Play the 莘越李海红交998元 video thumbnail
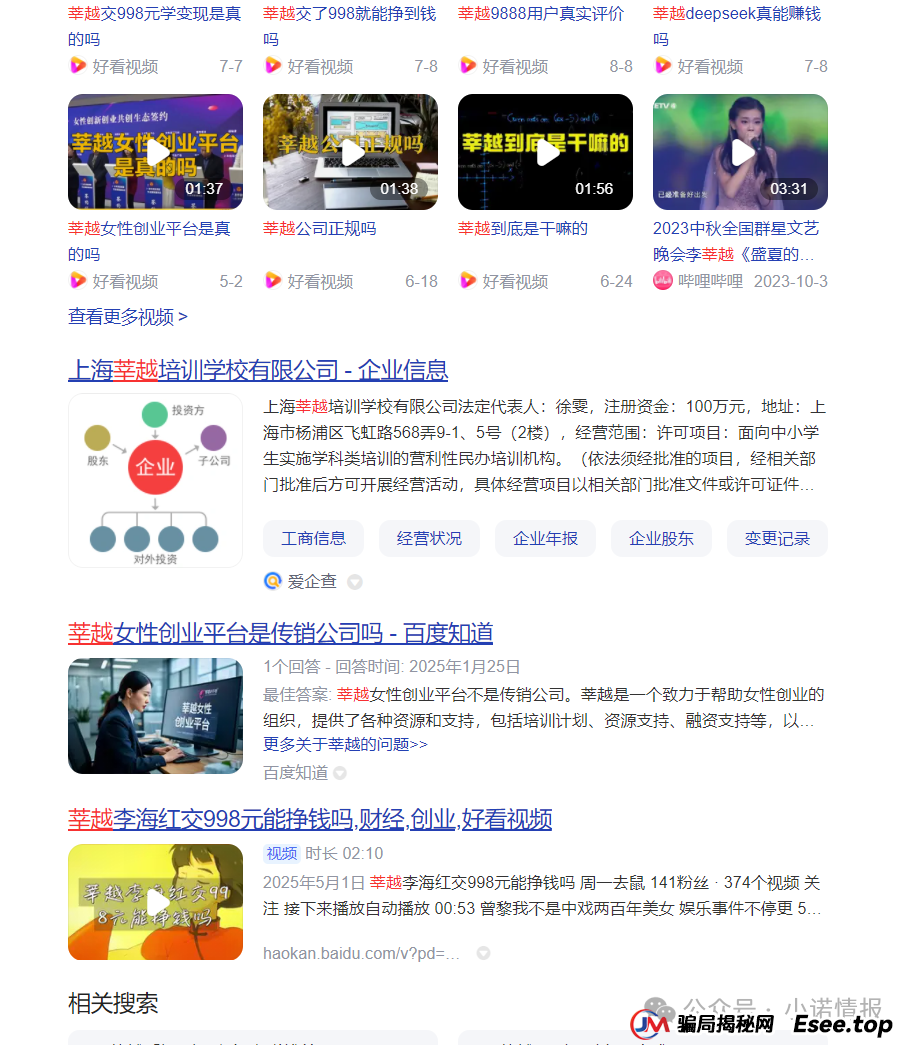911x1045 pixels. coord(155,902)
